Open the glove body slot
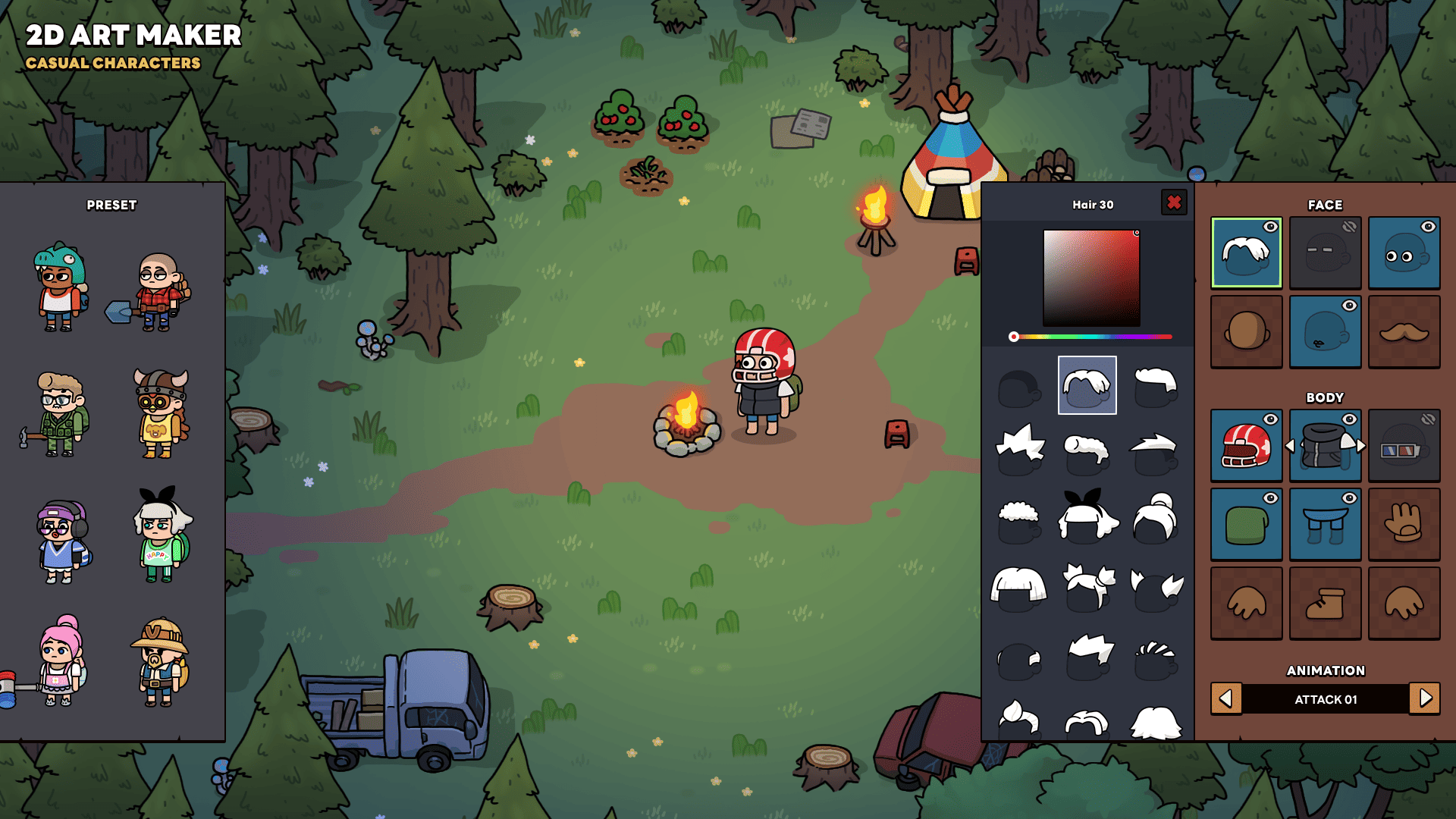This screenshot has width=1456, height=819. coord(1404,524)
